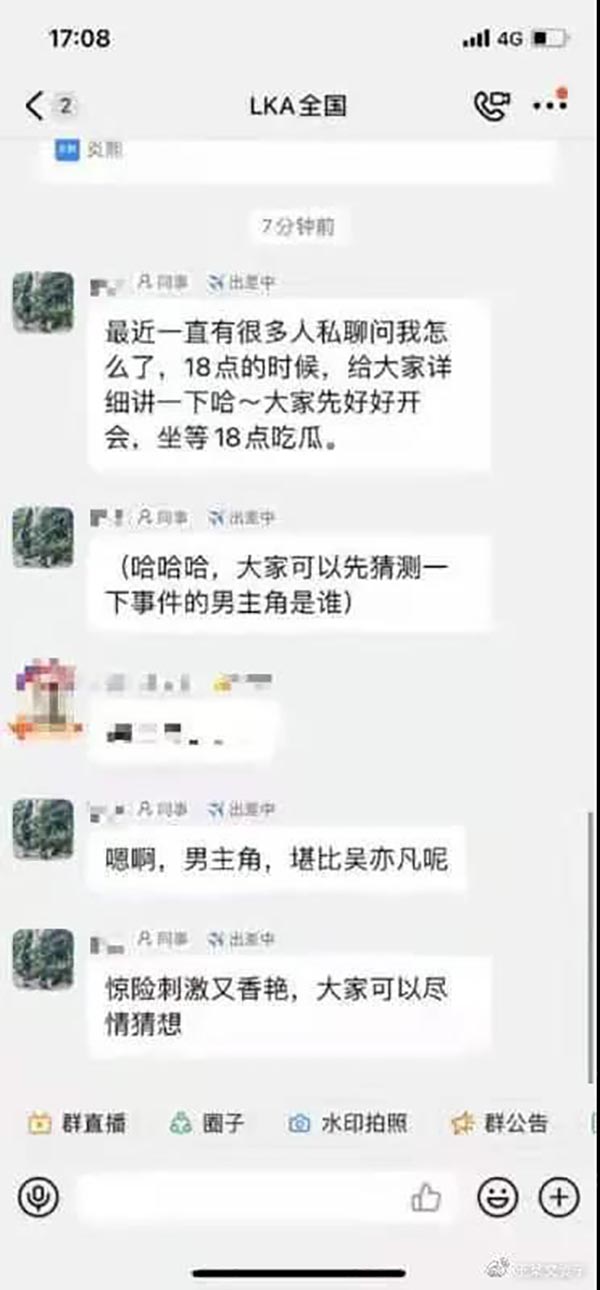Image resolution: width=600 pixels, height=1290 pixels.
Task: Open avatar of sender of 吴亦凡 message
Action: (43, 829)
